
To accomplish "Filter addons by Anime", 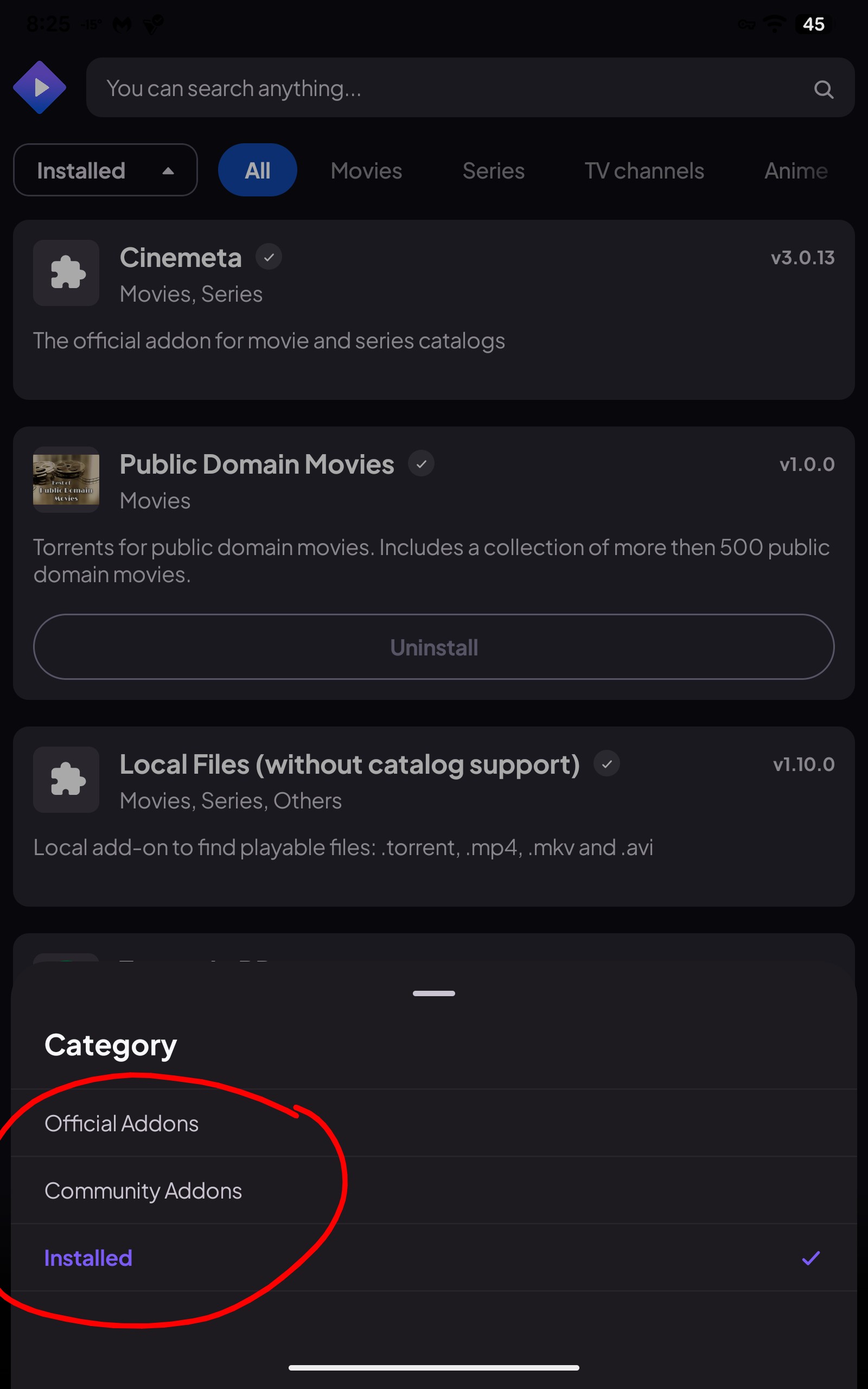I will tap(795, 170).
